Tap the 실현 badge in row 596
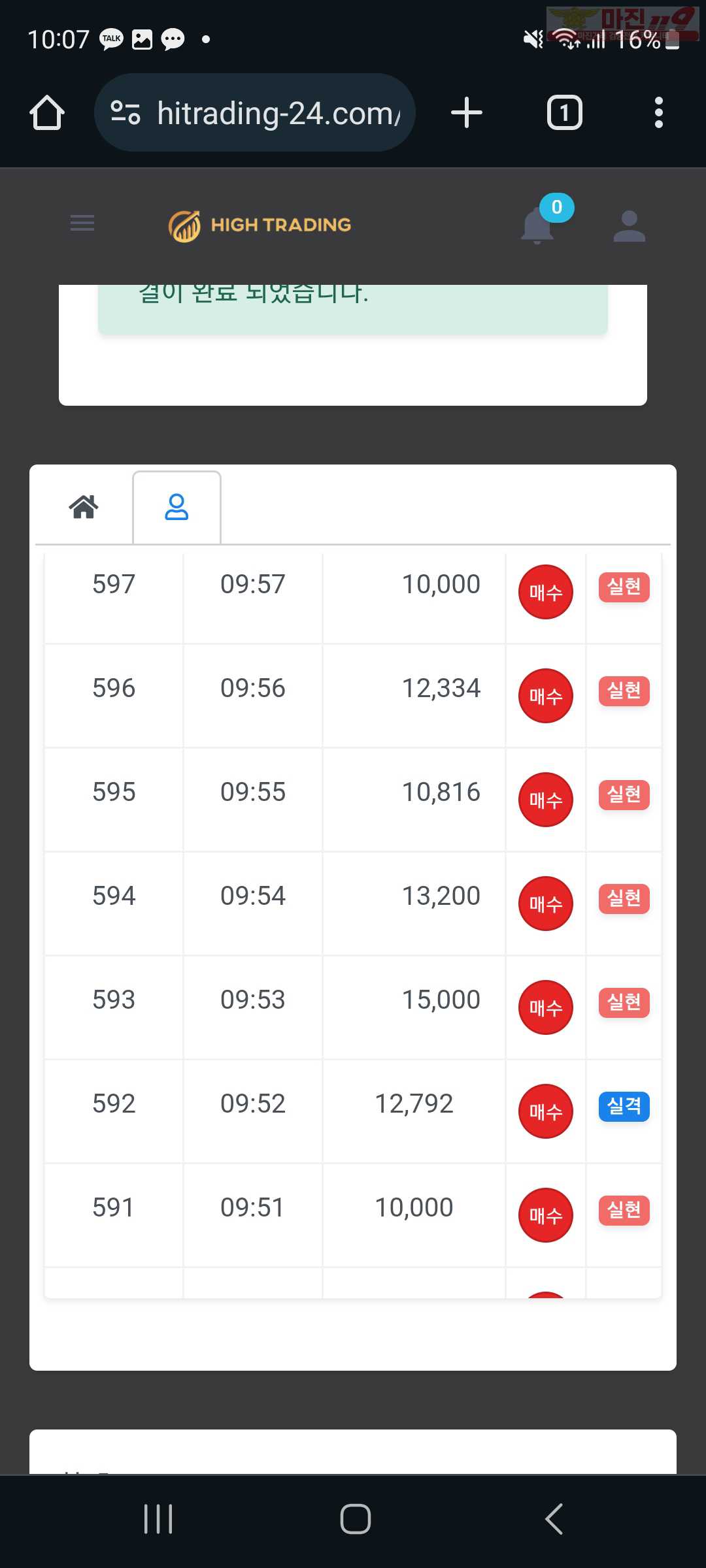706x1568 pixels. click(x=624, y=691)
